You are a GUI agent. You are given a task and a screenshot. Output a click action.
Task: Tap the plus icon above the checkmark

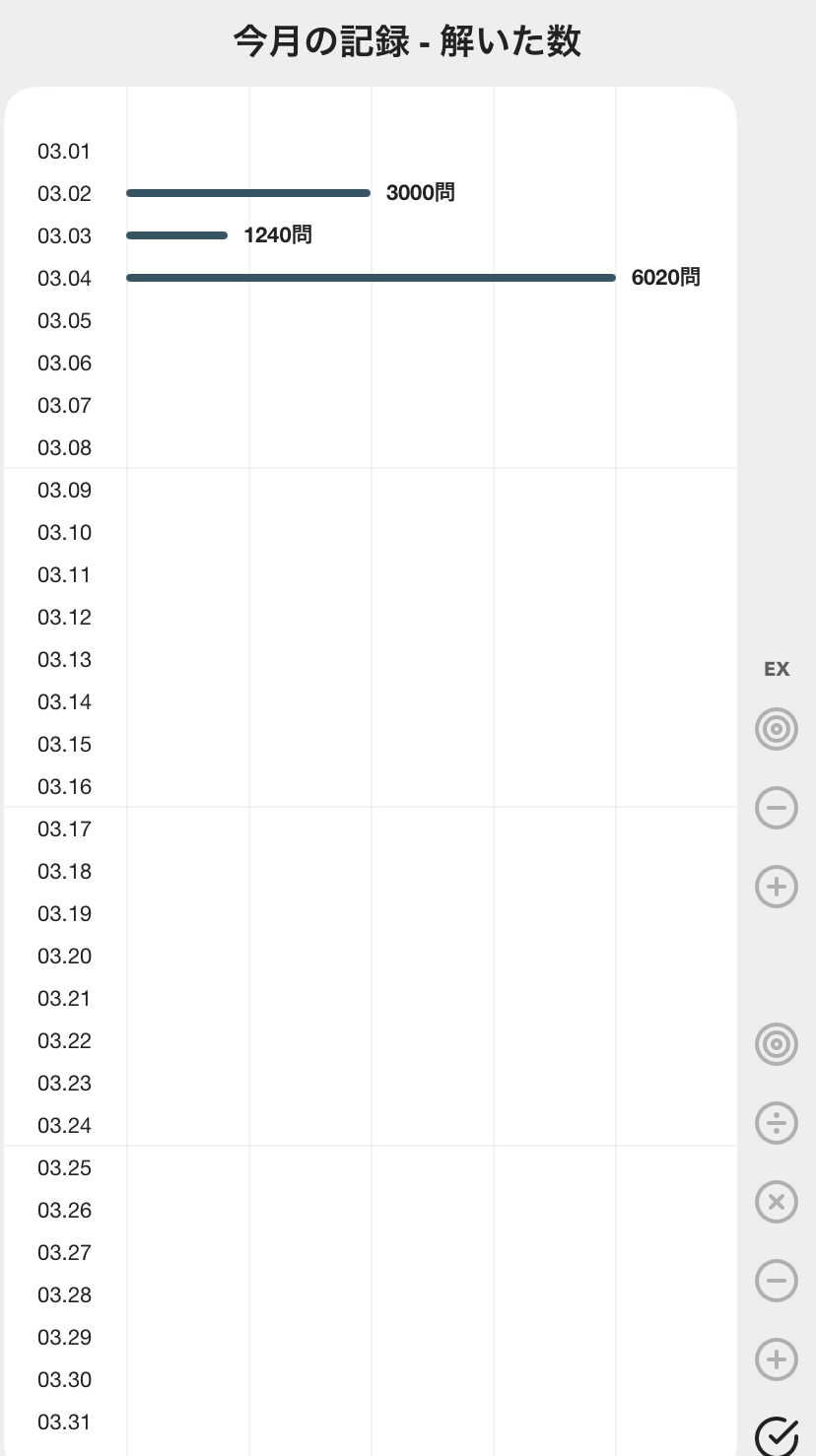tap(777, 1359)
